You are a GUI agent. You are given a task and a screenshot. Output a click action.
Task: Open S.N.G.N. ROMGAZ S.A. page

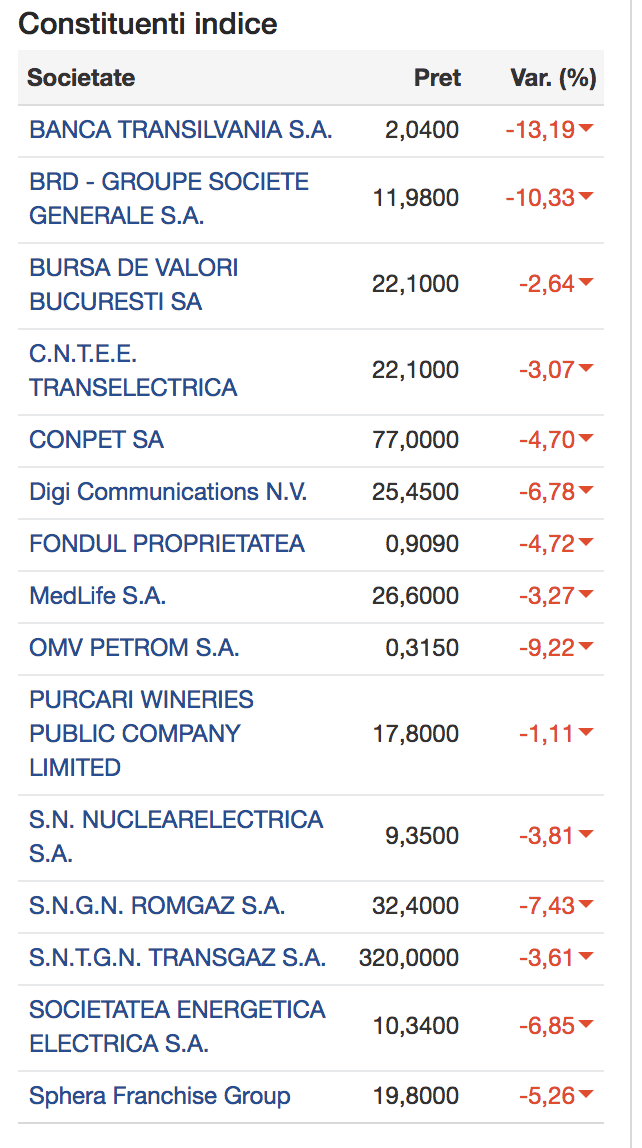pyautogui.click(x=157, y=906)
